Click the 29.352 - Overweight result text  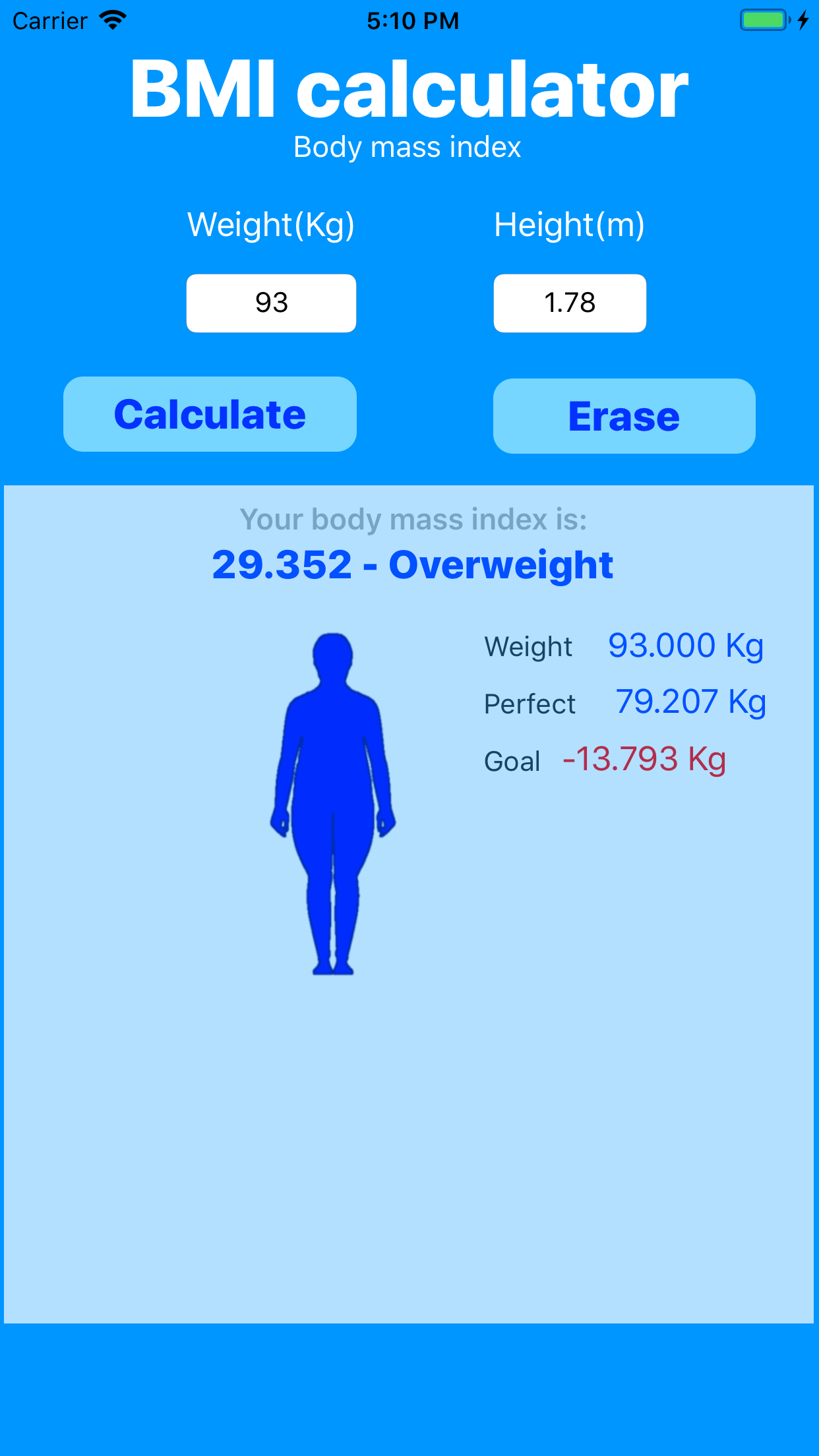click(x=413, y=564)
